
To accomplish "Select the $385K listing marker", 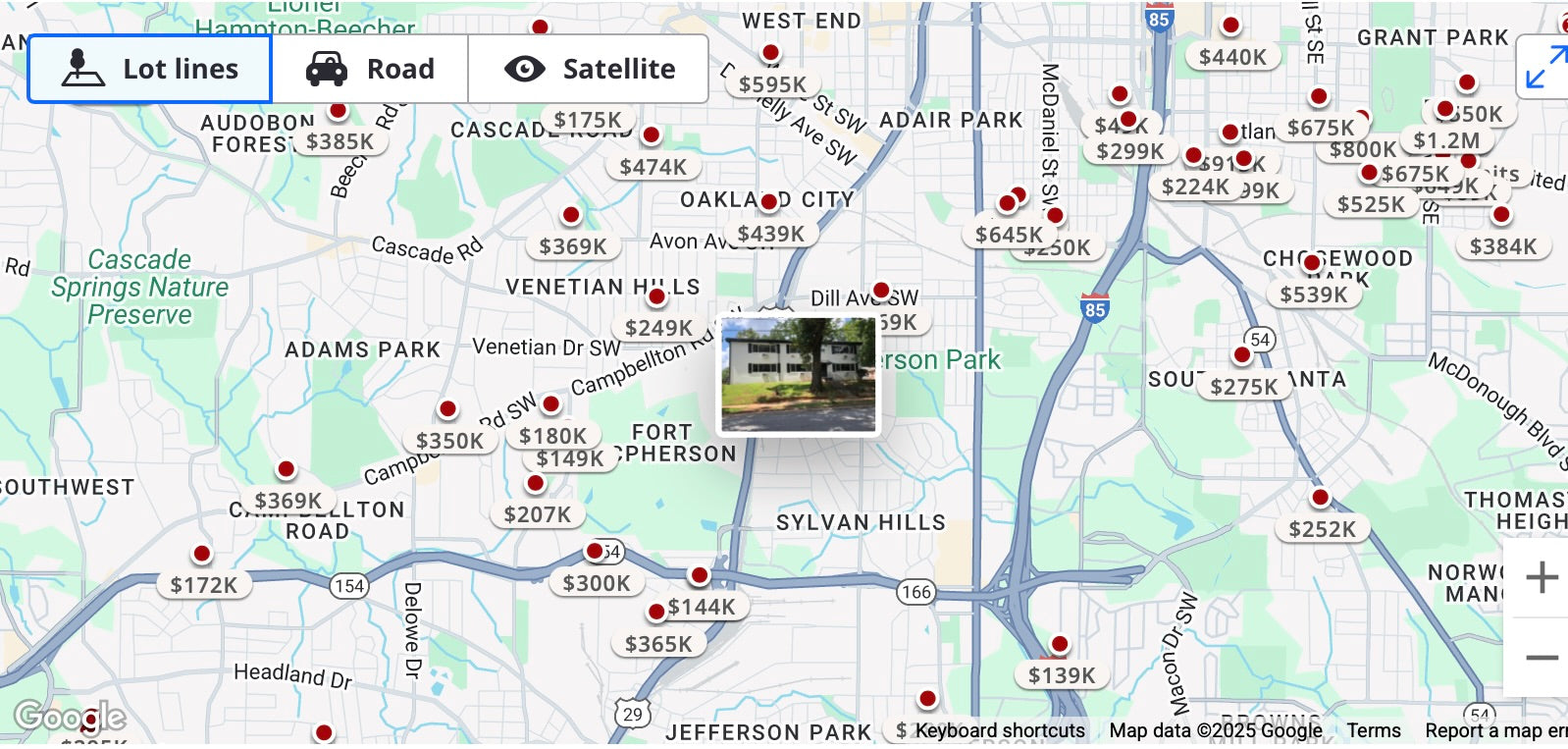I will tap(340, 141).
